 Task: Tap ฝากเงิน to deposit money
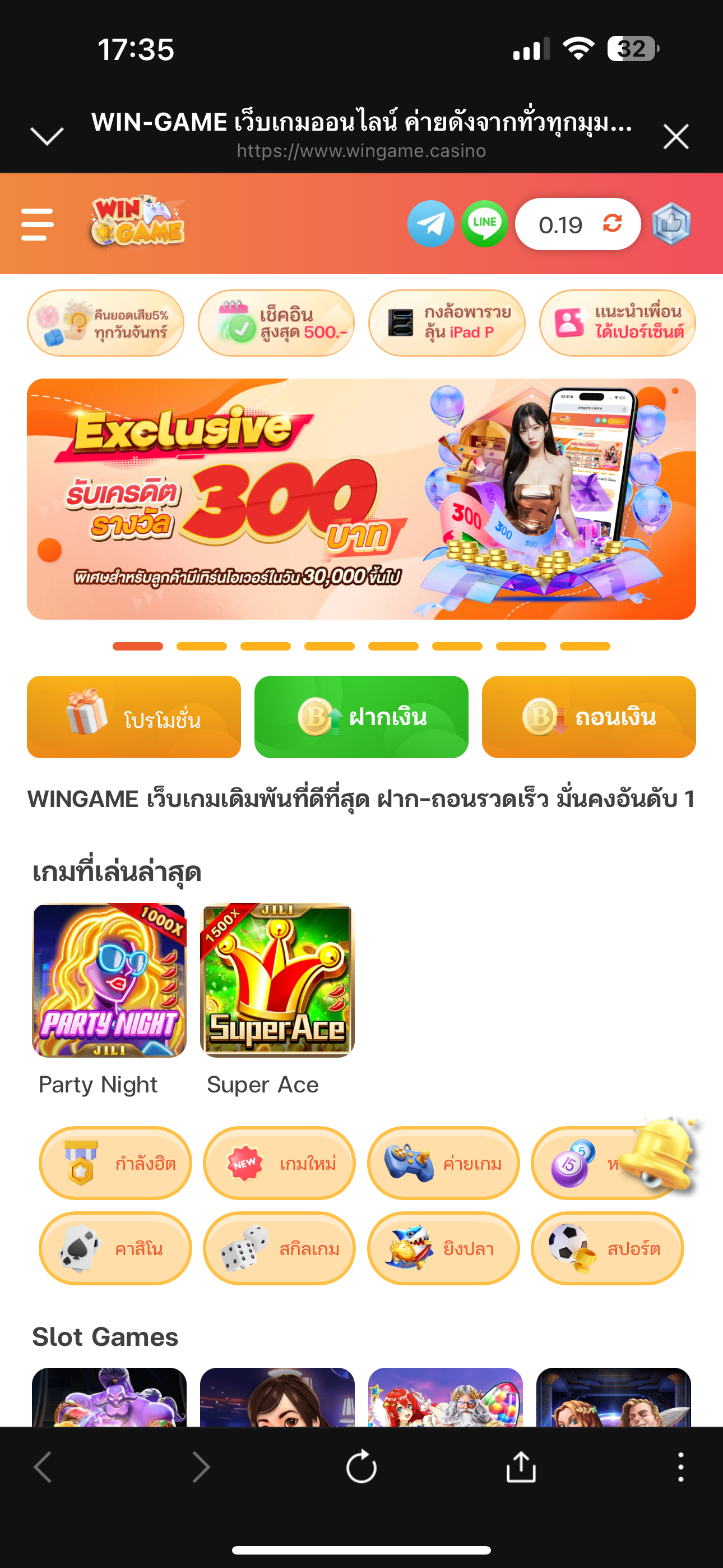coord(361,717)
